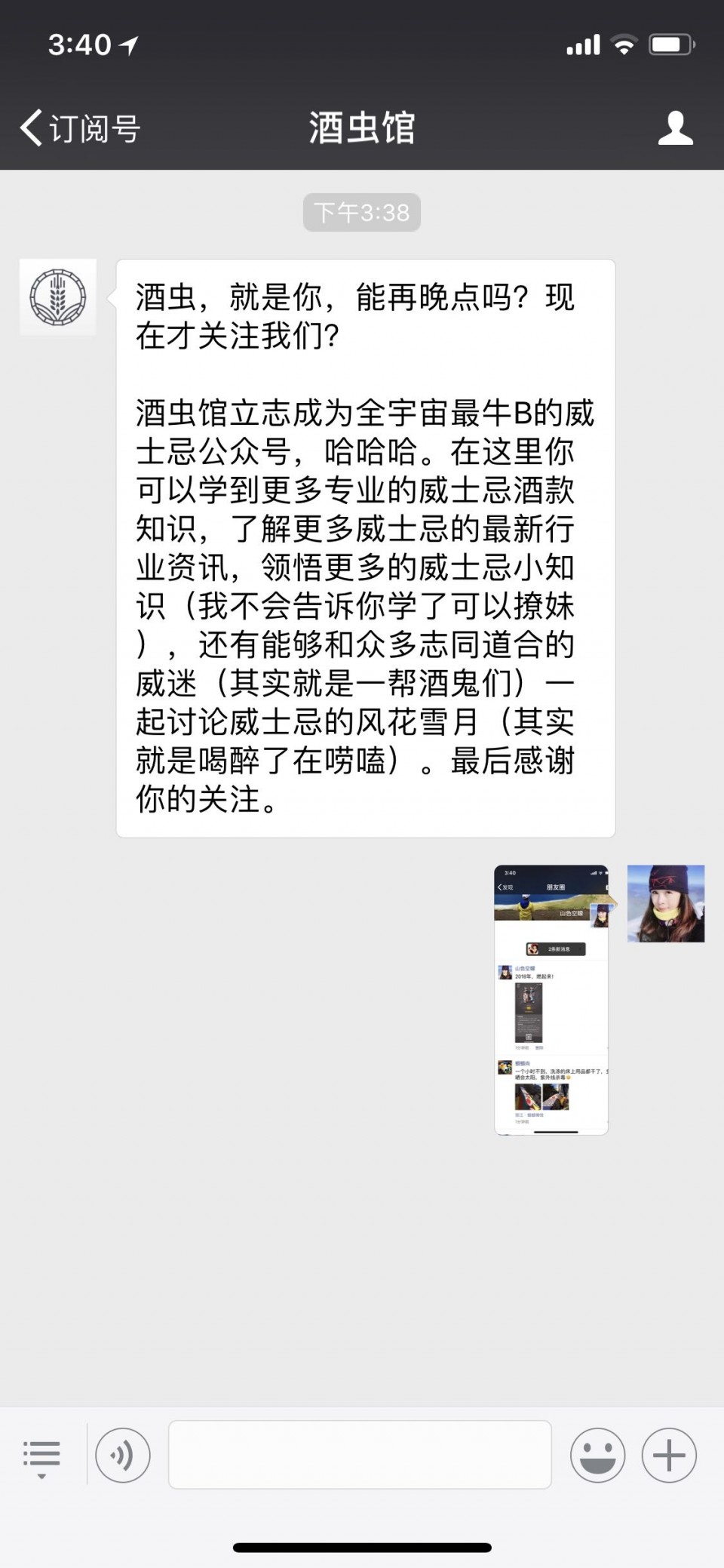Toggle voice input mode with the sound-wave icon
This screenshot has height=1568, width=724.
pos(123,1455)
